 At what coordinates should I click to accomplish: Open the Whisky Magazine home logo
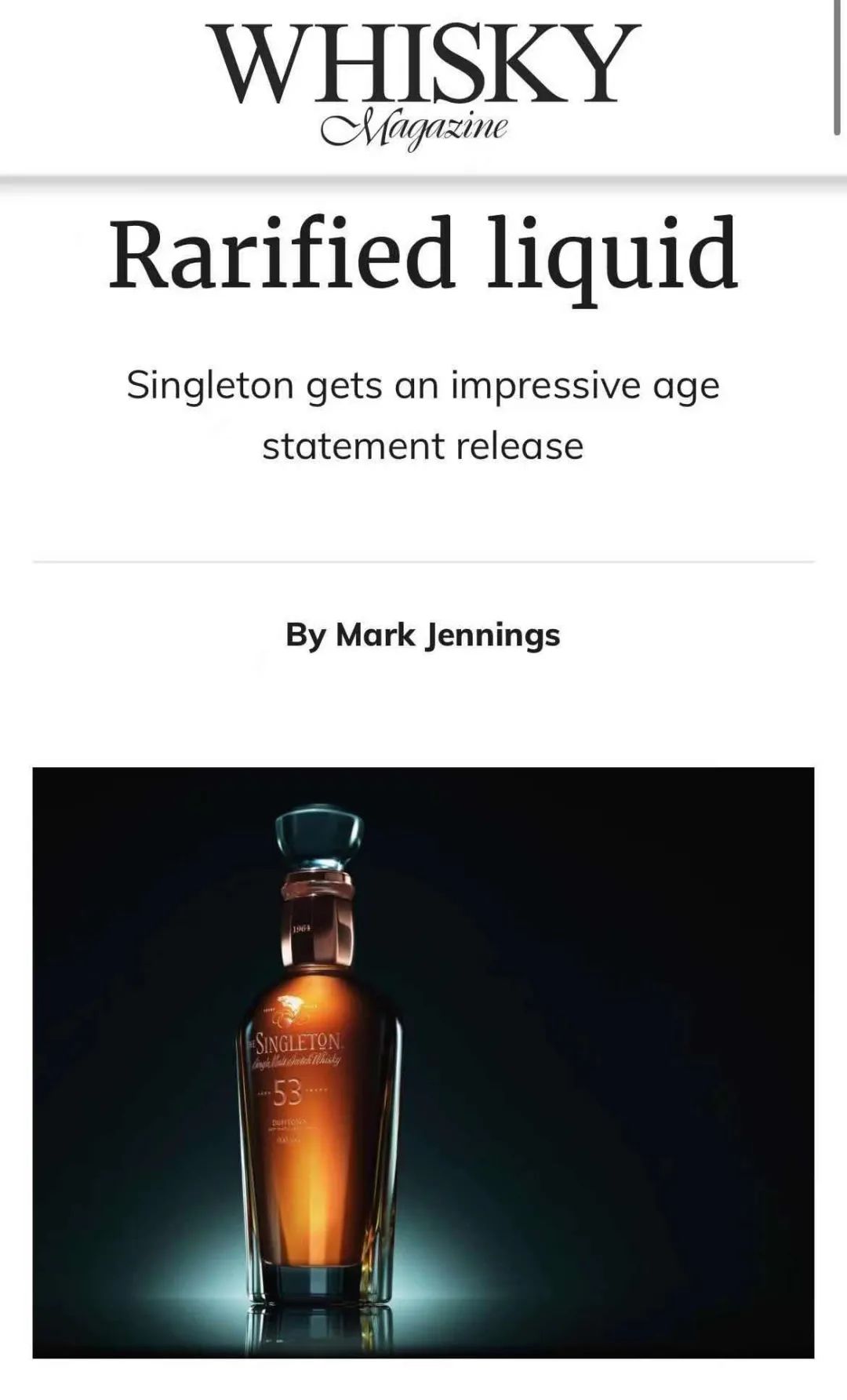coord(423,82)
